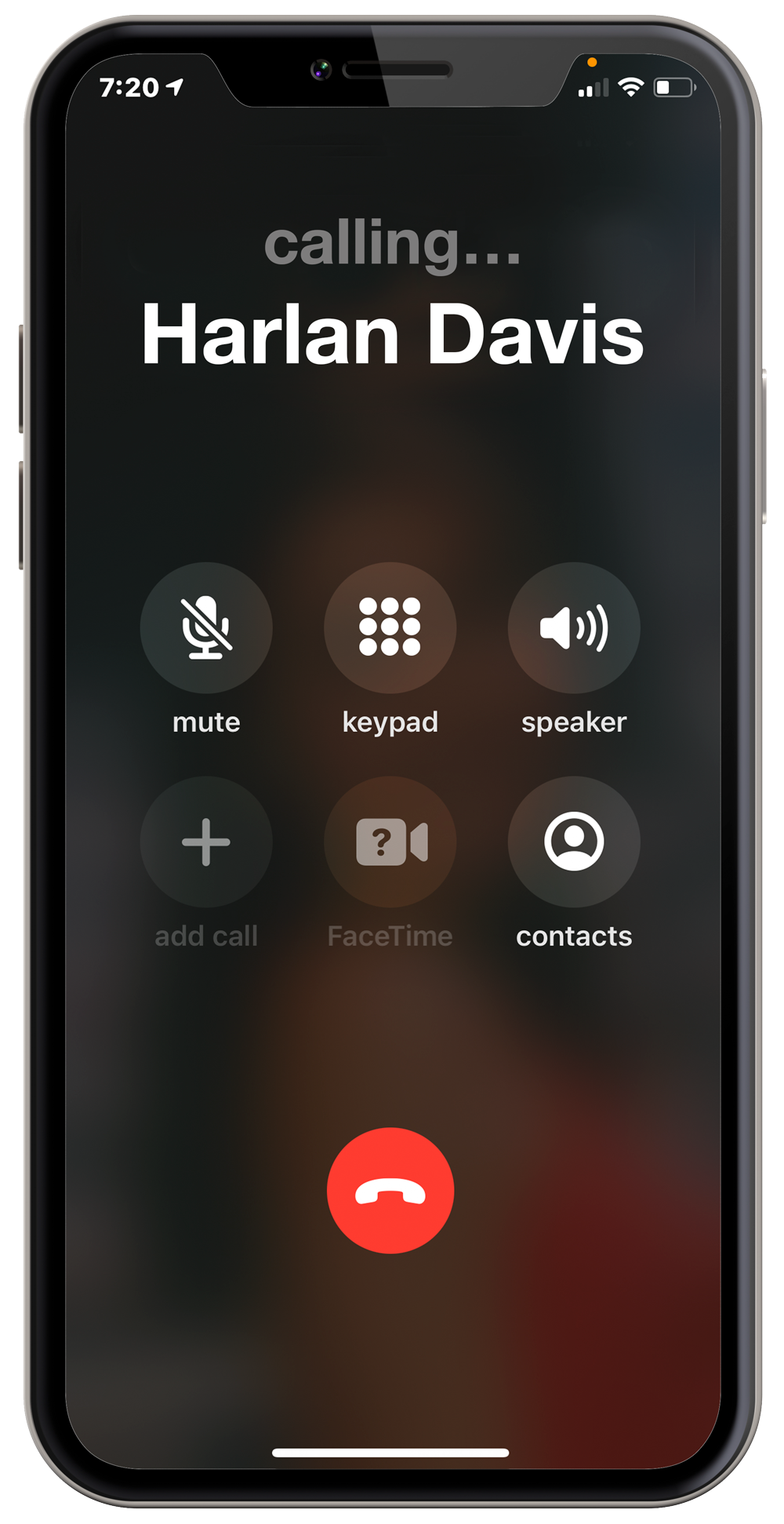Tap the time display in the status bar

[x=129, y=88]
